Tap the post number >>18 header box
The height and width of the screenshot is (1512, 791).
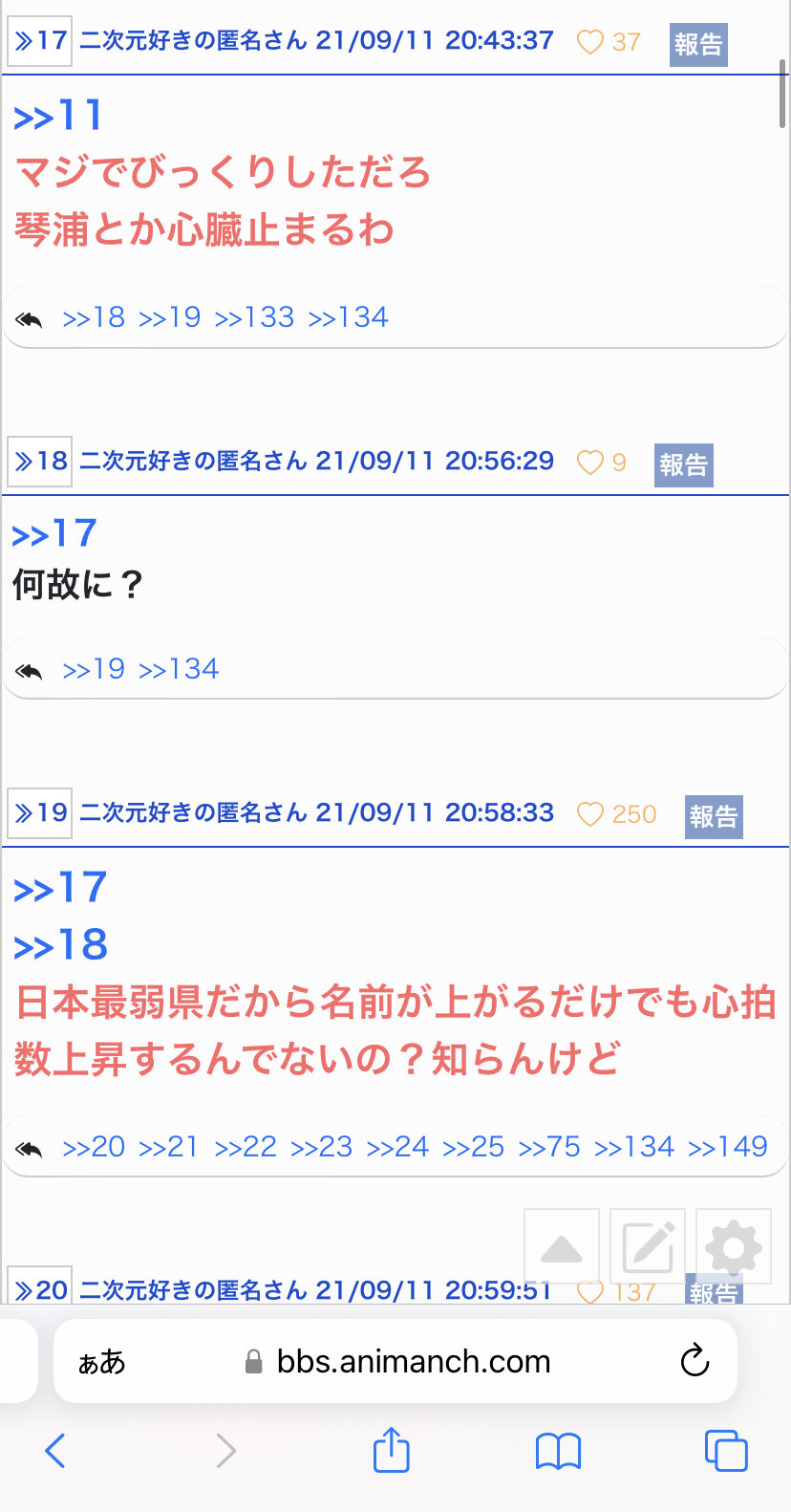tap(40, 462)
